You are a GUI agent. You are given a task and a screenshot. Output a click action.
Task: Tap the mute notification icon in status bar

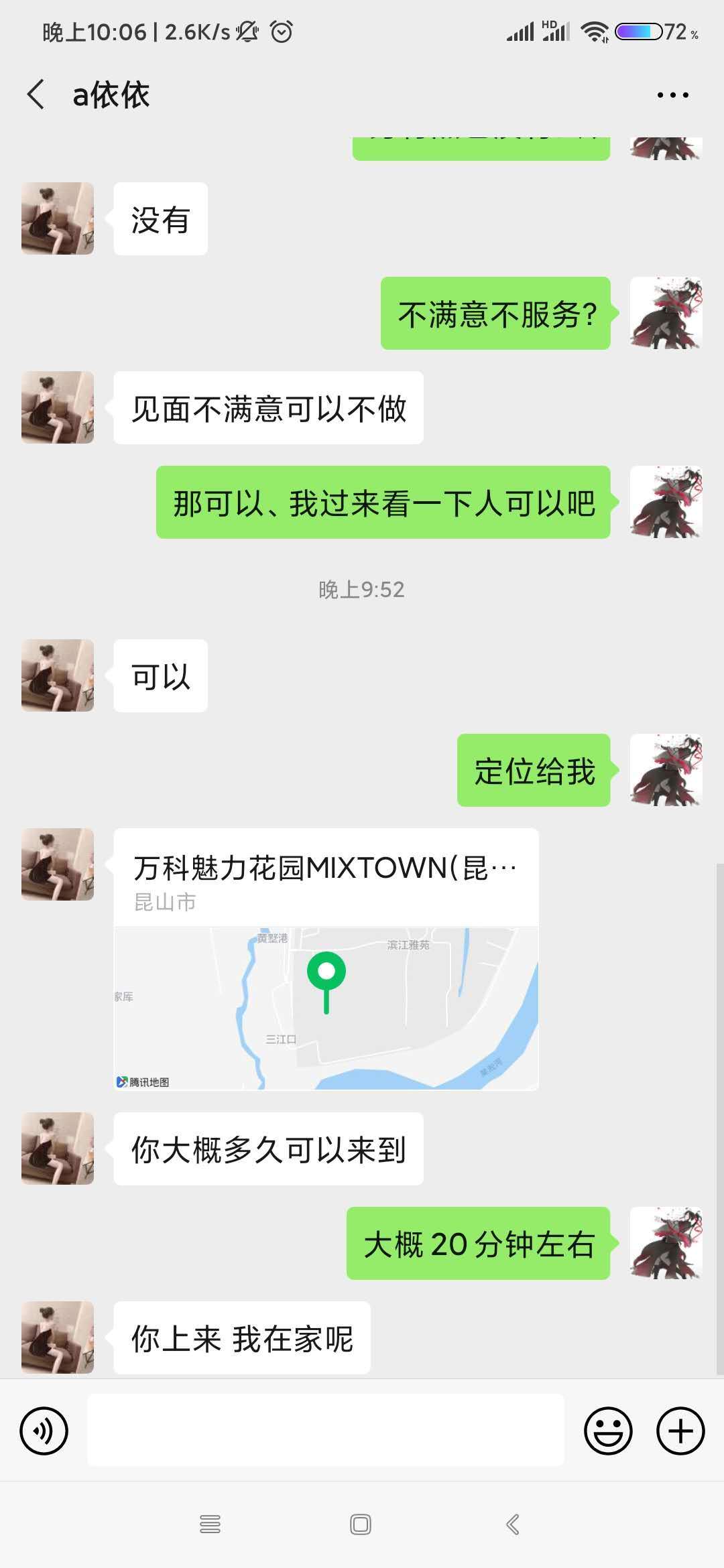click(x=246, y=31)
